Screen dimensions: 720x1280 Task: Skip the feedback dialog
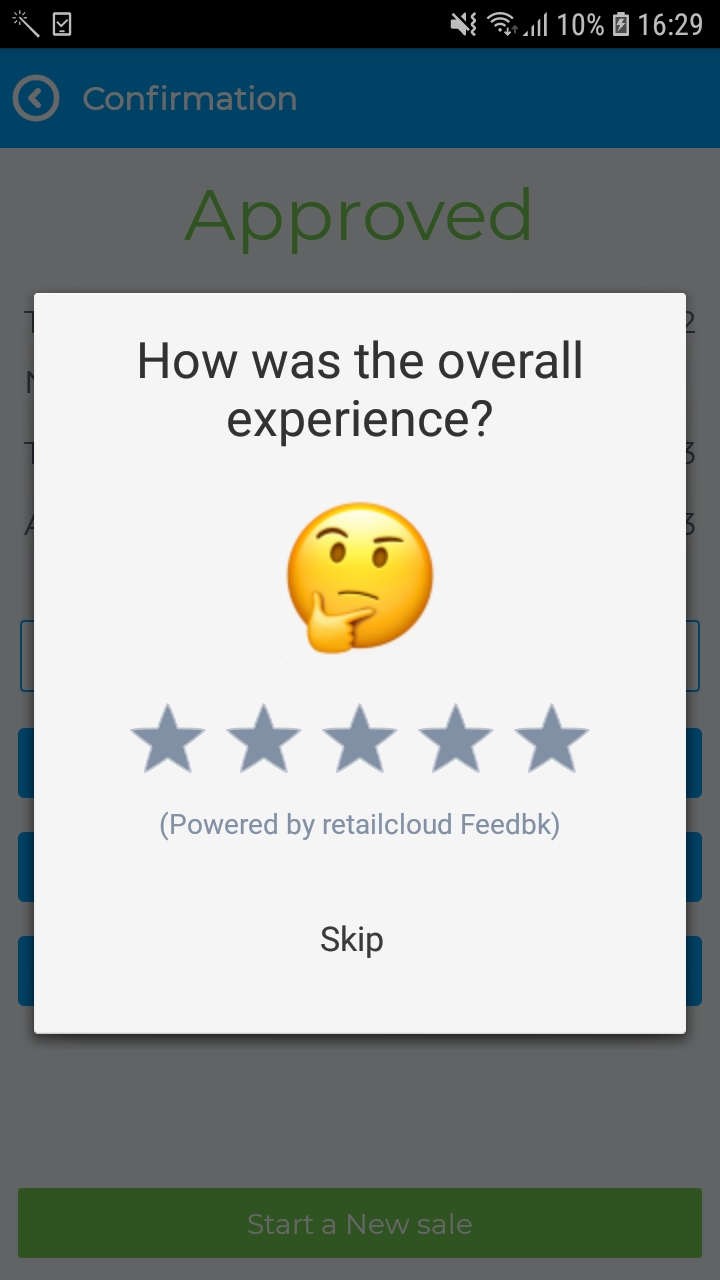click(x=352, y=939)
